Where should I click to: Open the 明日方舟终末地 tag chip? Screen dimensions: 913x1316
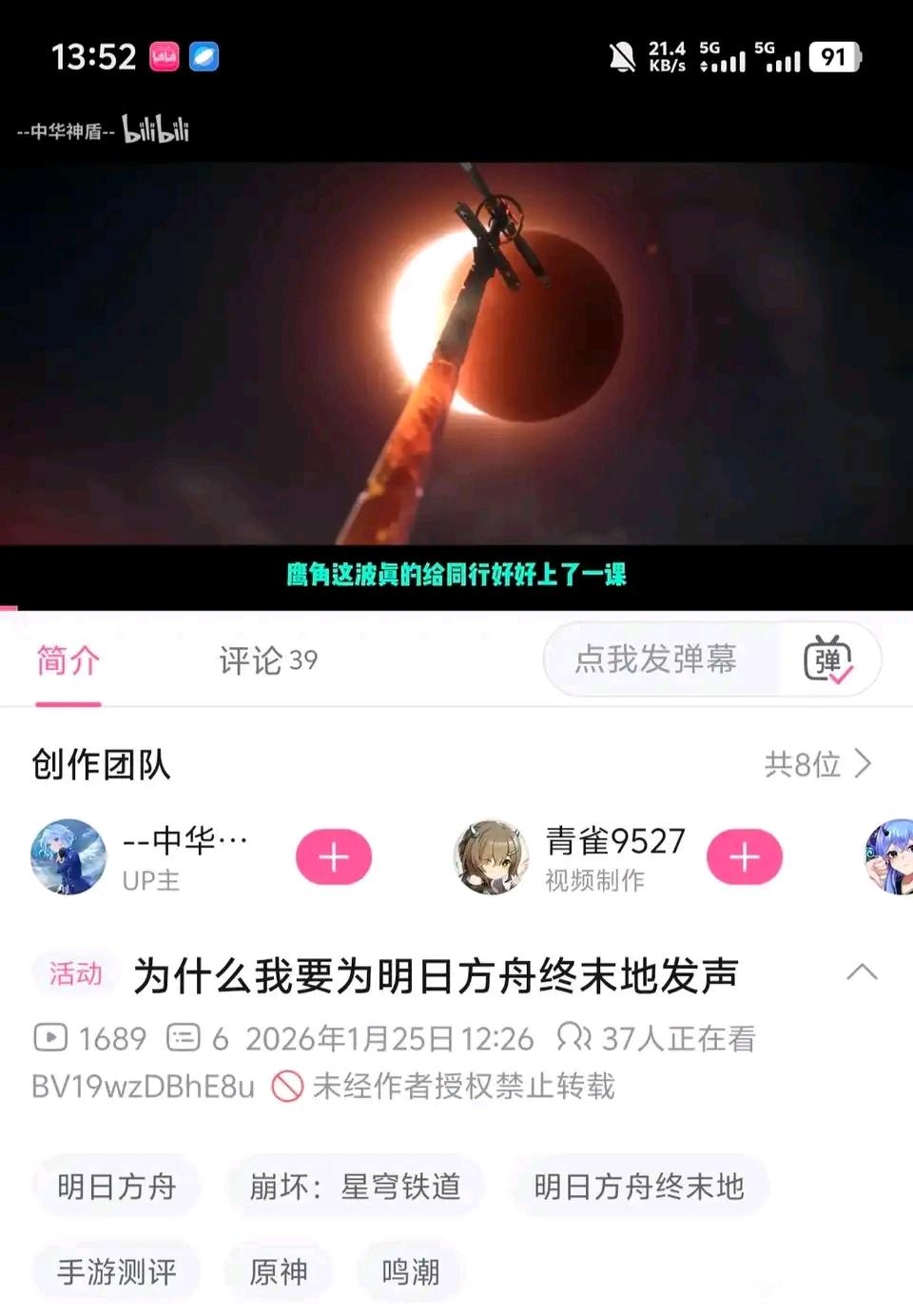[x=638, y=1187]
